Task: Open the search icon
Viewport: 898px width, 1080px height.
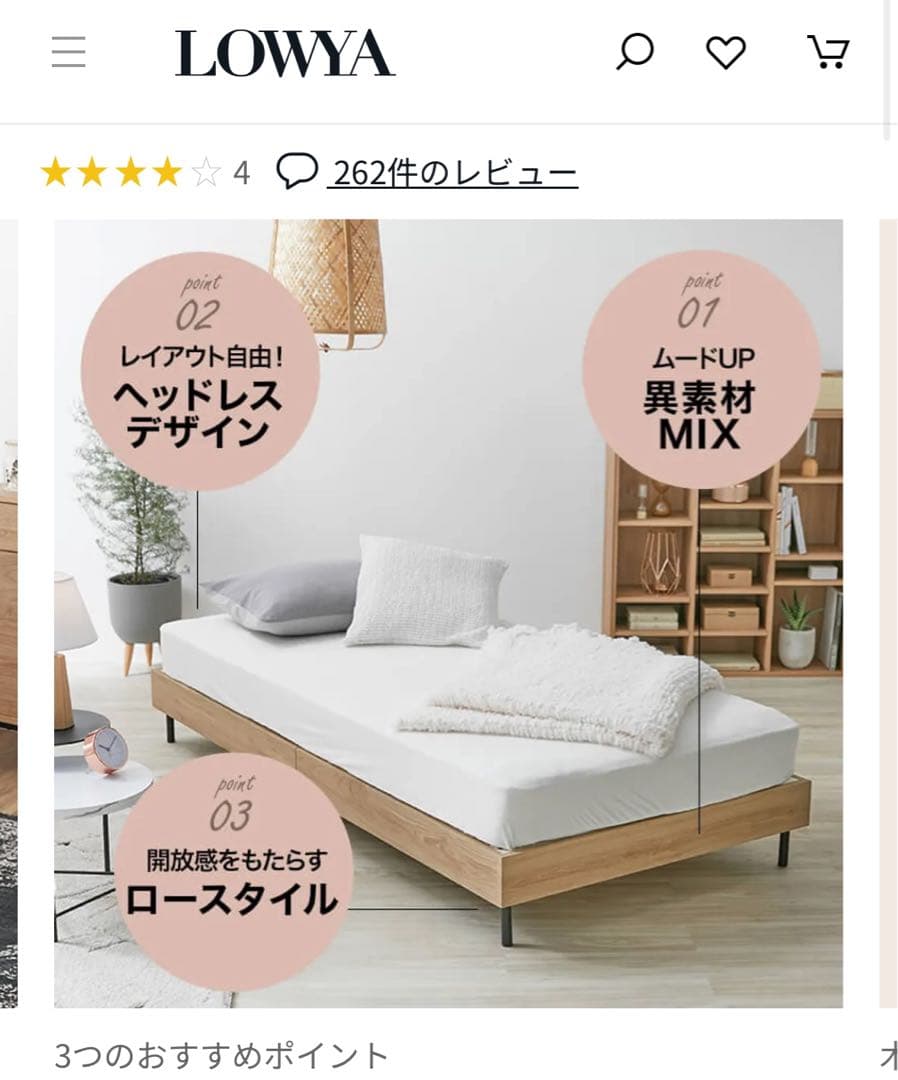Action: coord(635,52)
